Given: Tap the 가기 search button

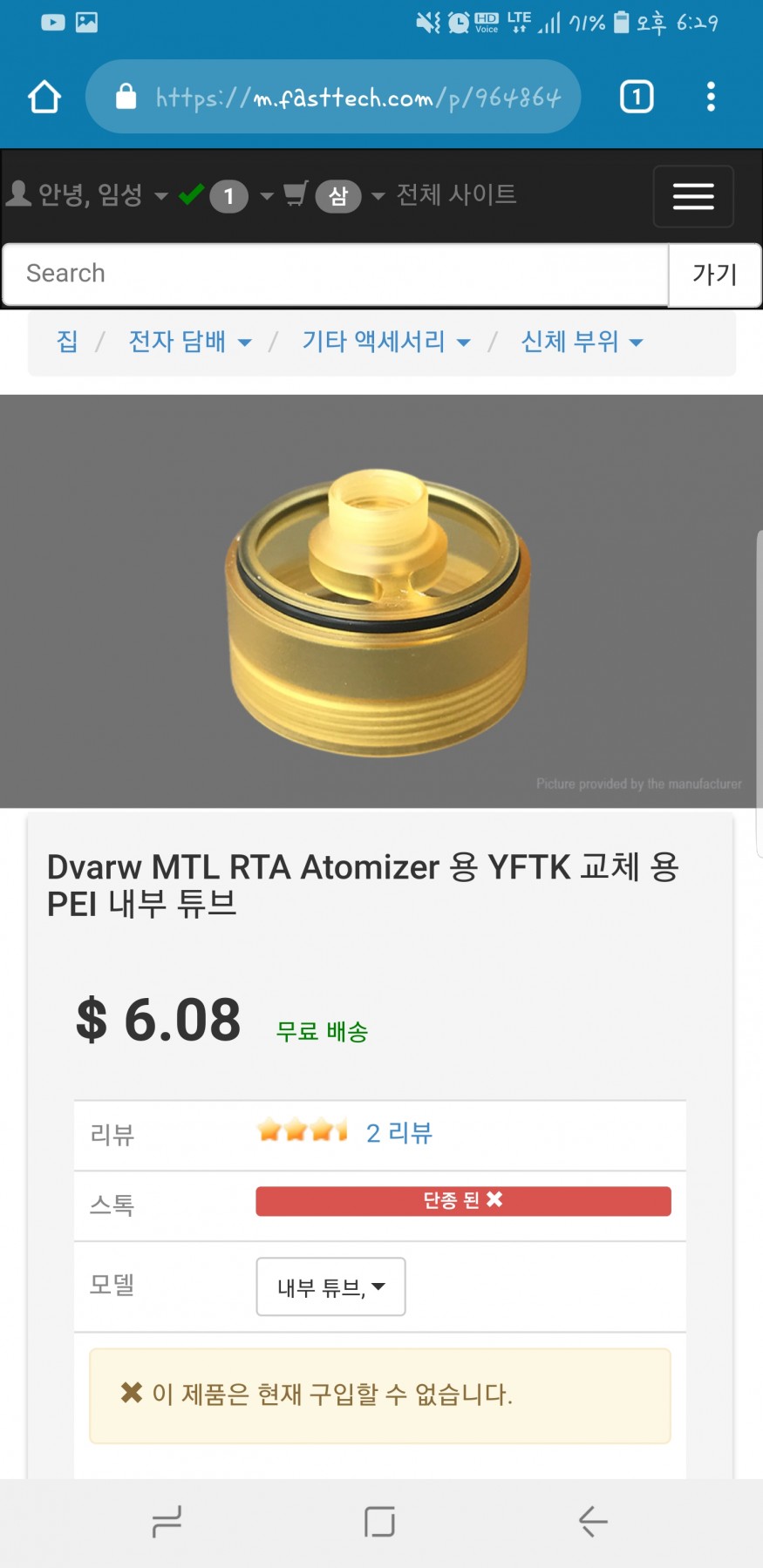Looking at the screenshot, I should coord(714,275).
